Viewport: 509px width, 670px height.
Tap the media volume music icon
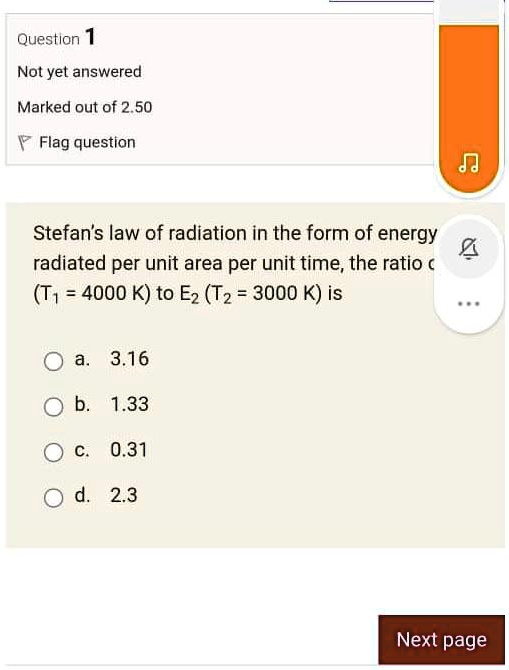click(x=469, y=163)
